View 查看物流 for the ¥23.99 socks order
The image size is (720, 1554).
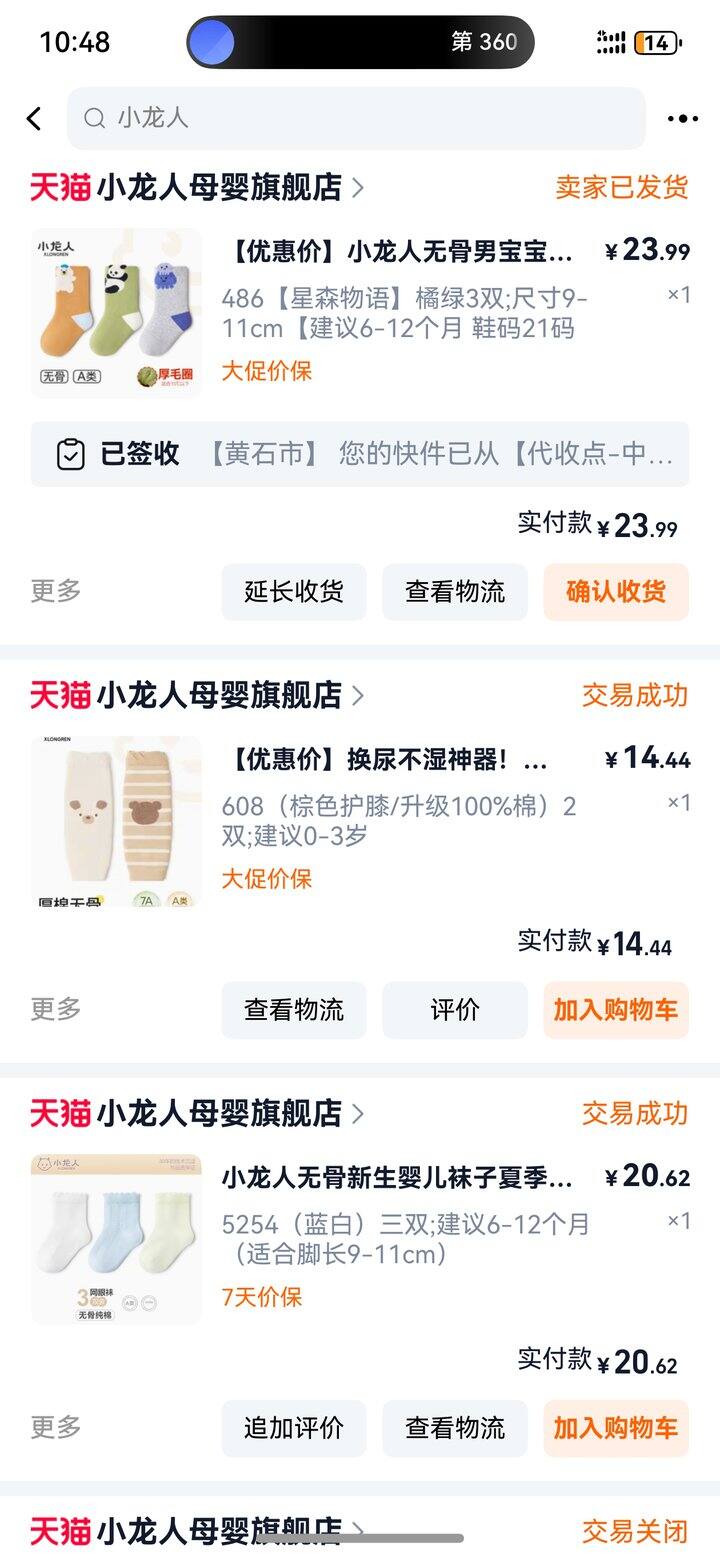[x=455, y=592]
